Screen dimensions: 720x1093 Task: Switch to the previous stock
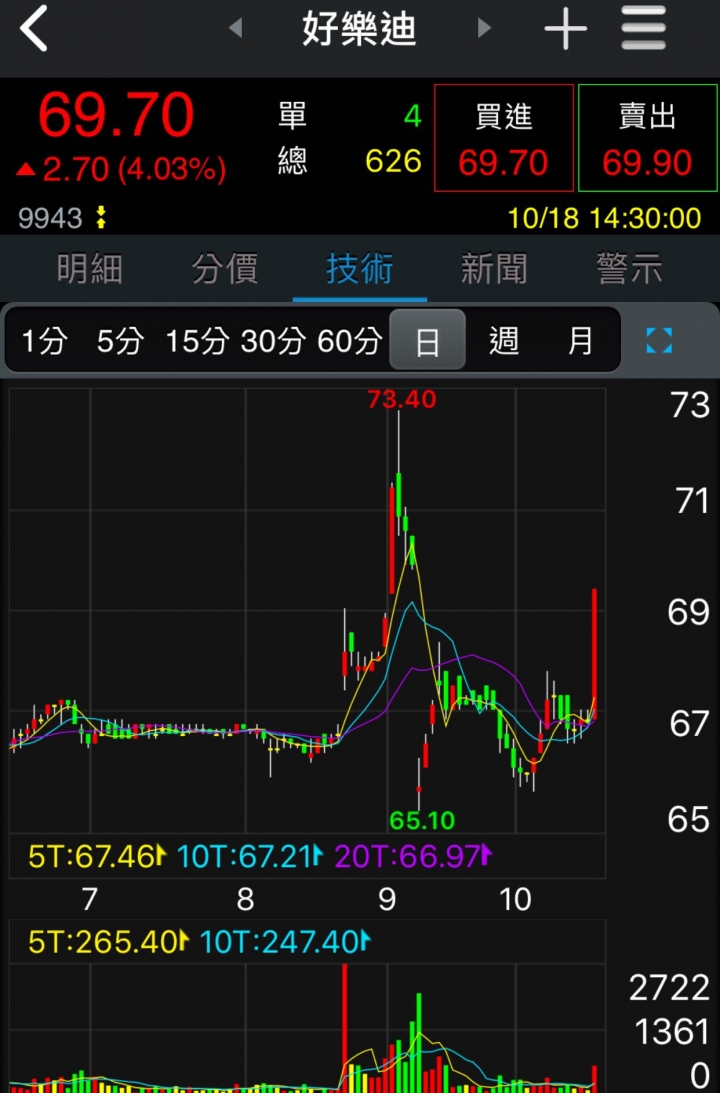pos(236,29)
